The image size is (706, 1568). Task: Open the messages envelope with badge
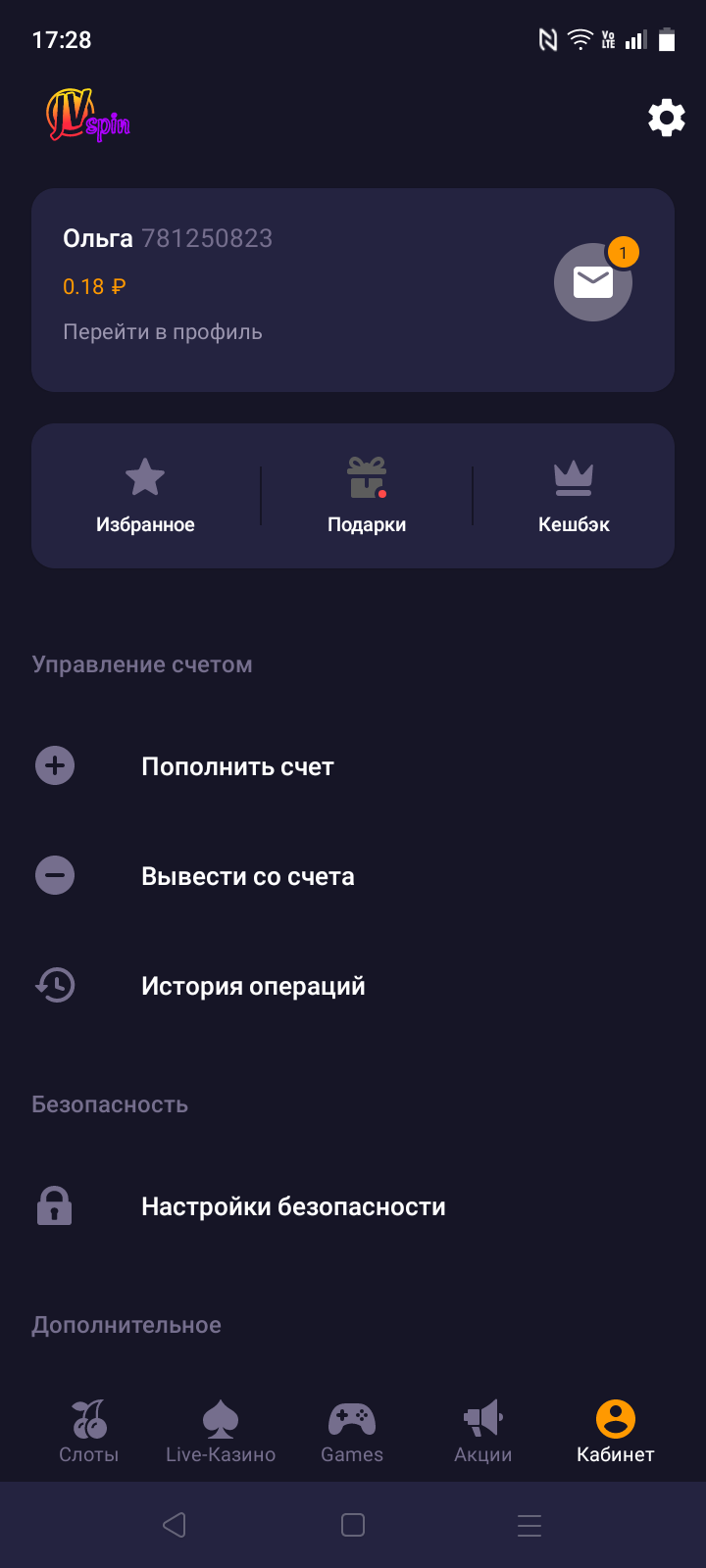pyautogui.click(x=593, y=281)
